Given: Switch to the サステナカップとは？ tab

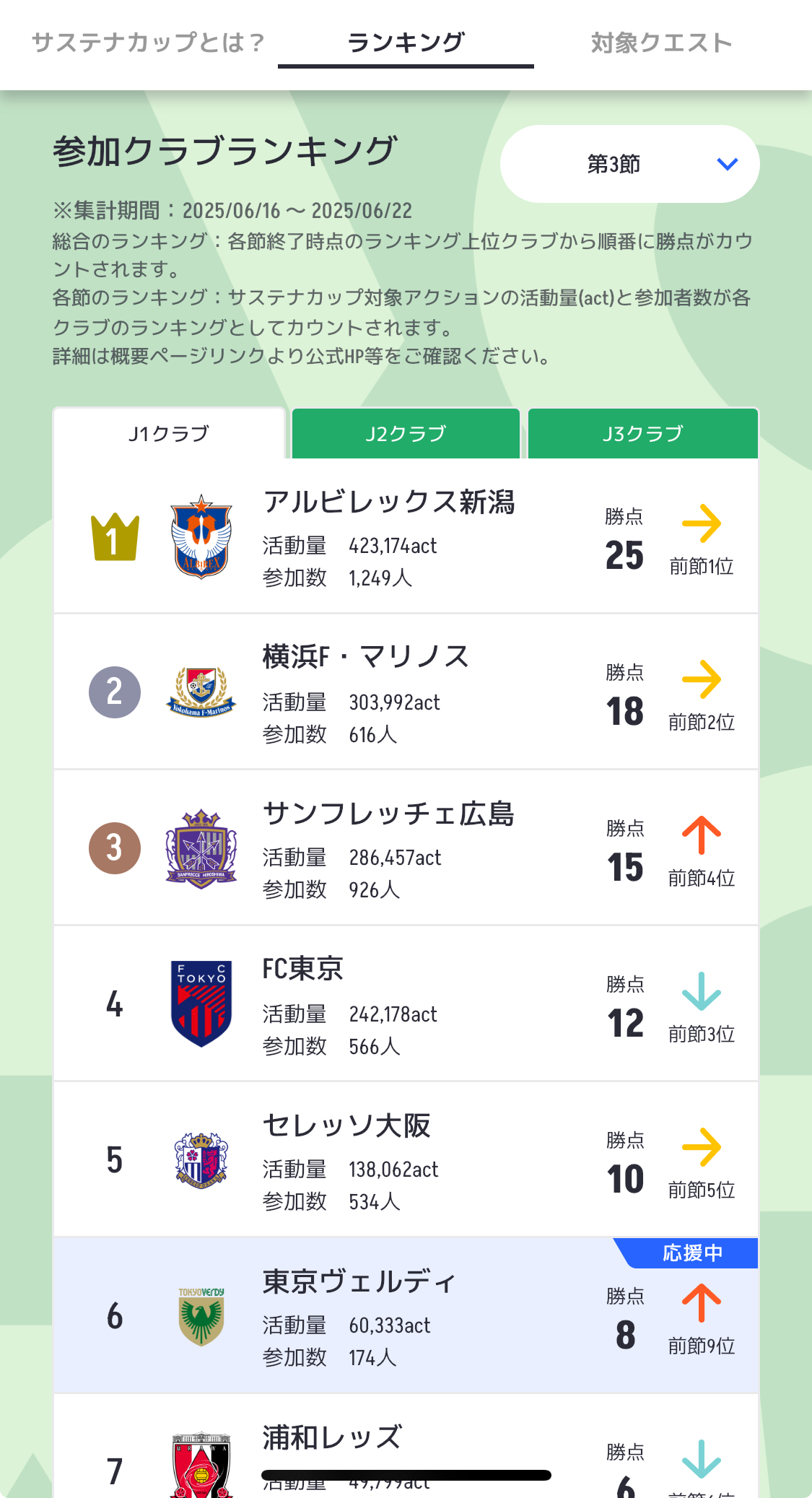Looking at the screenshot, I should 148,43.
